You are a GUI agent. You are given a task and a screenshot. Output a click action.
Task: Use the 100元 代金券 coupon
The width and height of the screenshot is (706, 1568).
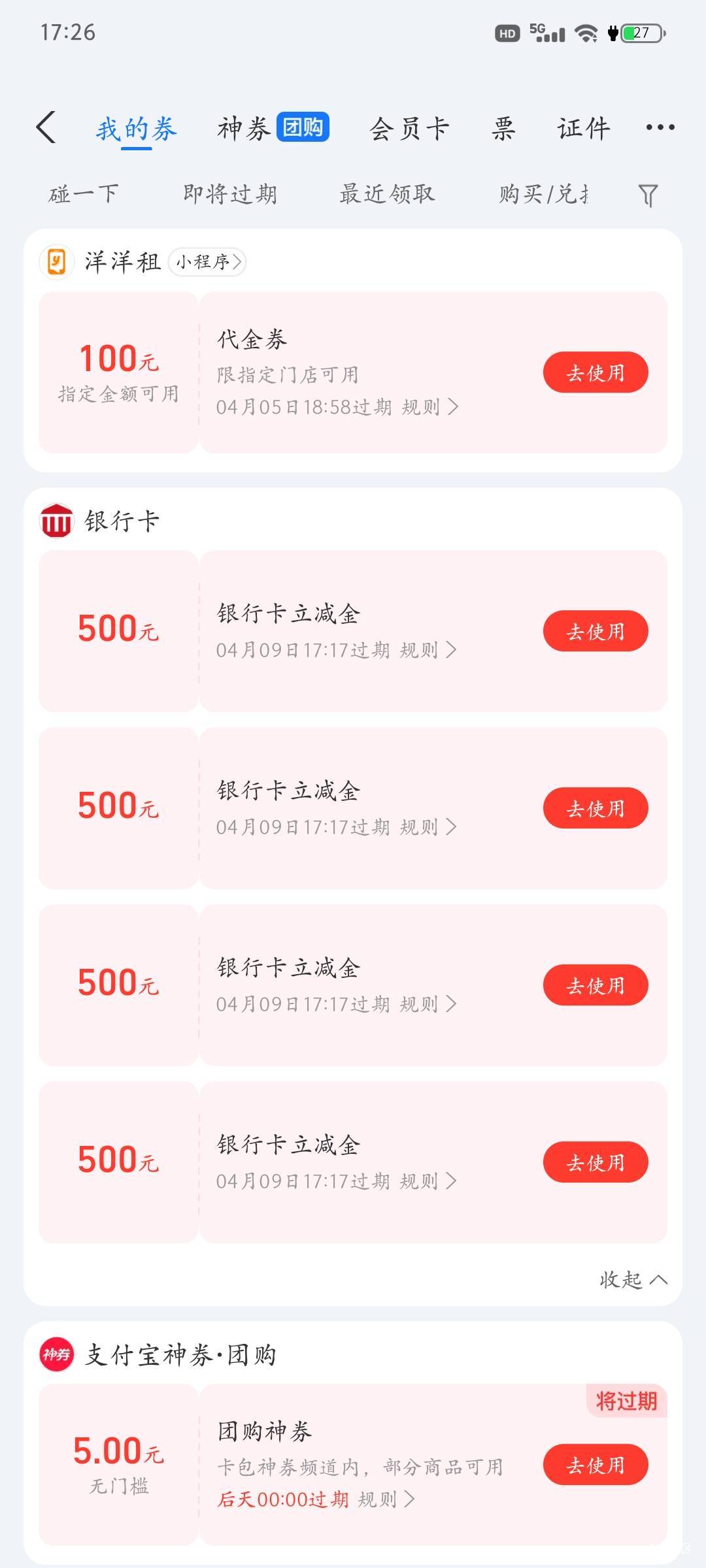(595, 372)
